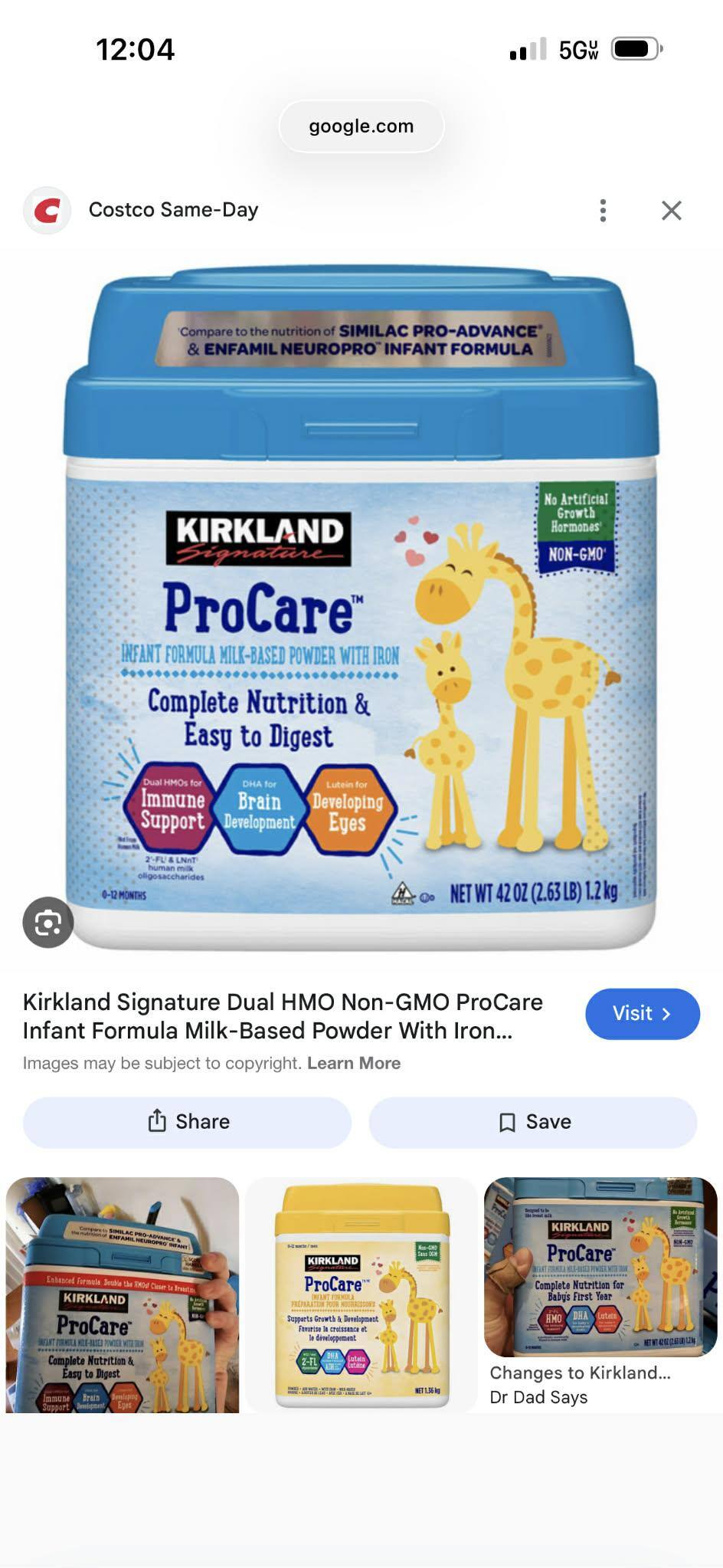This screenshot has height=1568, width=723.
Task: Search this image with Google Lens
Action: 47,923
